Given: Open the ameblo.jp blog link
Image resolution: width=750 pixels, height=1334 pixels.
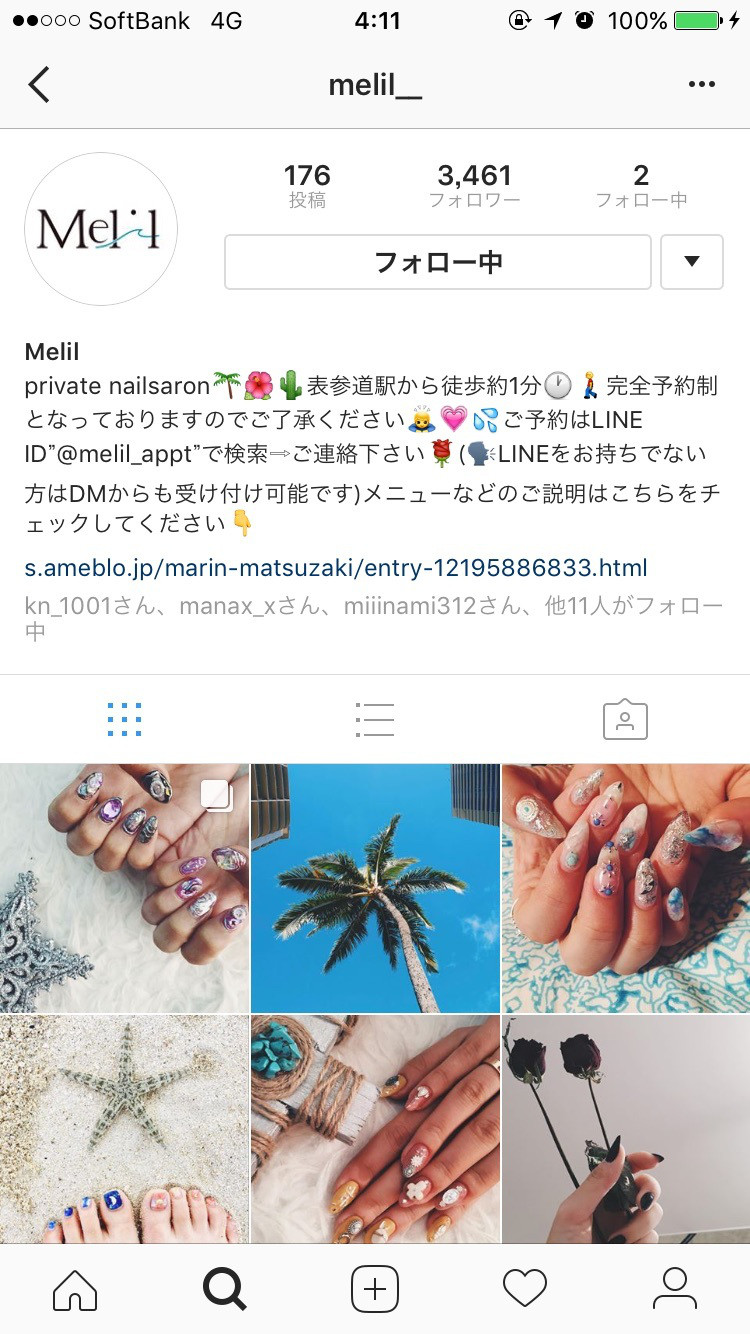Looking at the screenshot, I should click(336, 569).
